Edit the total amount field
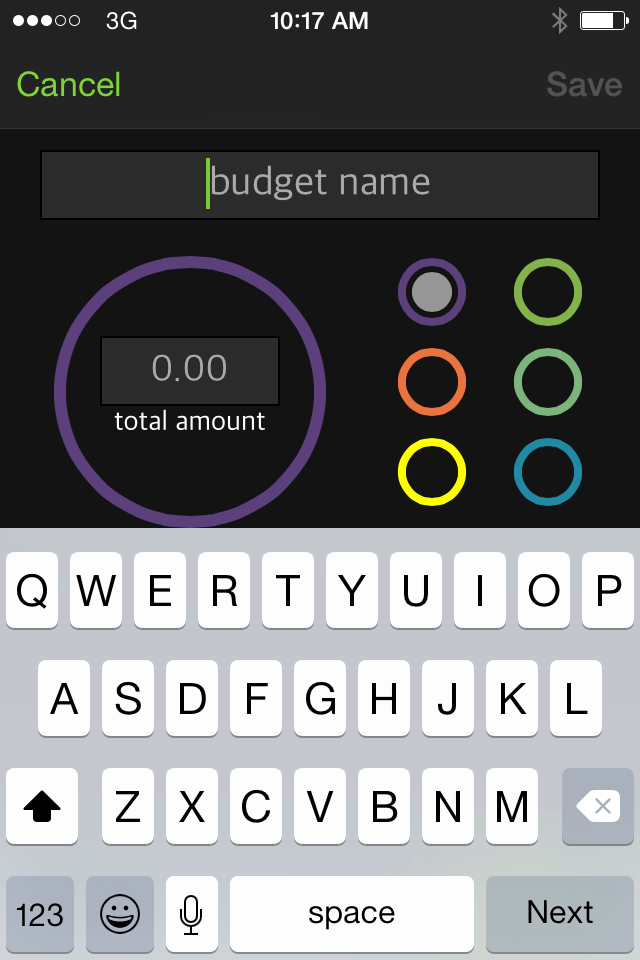Viewport: 640px width, 960px height. point(190,369)
